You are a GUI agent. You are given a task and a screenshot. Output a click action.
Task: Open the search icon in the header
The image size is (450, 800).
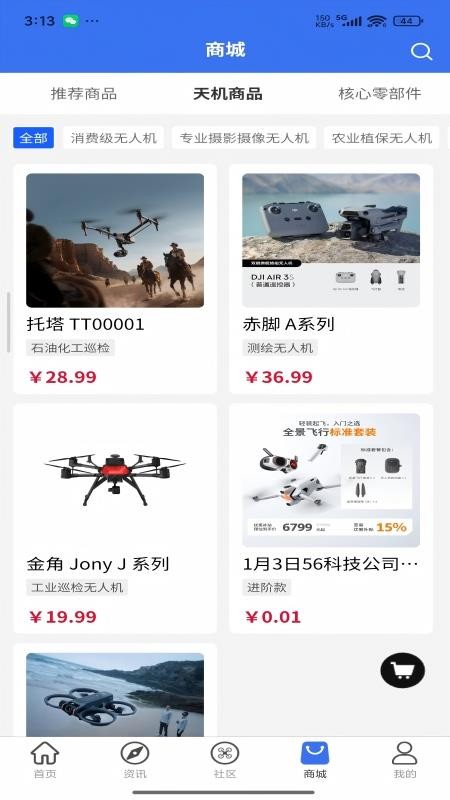pyautogui.click(x=421, y=52)
